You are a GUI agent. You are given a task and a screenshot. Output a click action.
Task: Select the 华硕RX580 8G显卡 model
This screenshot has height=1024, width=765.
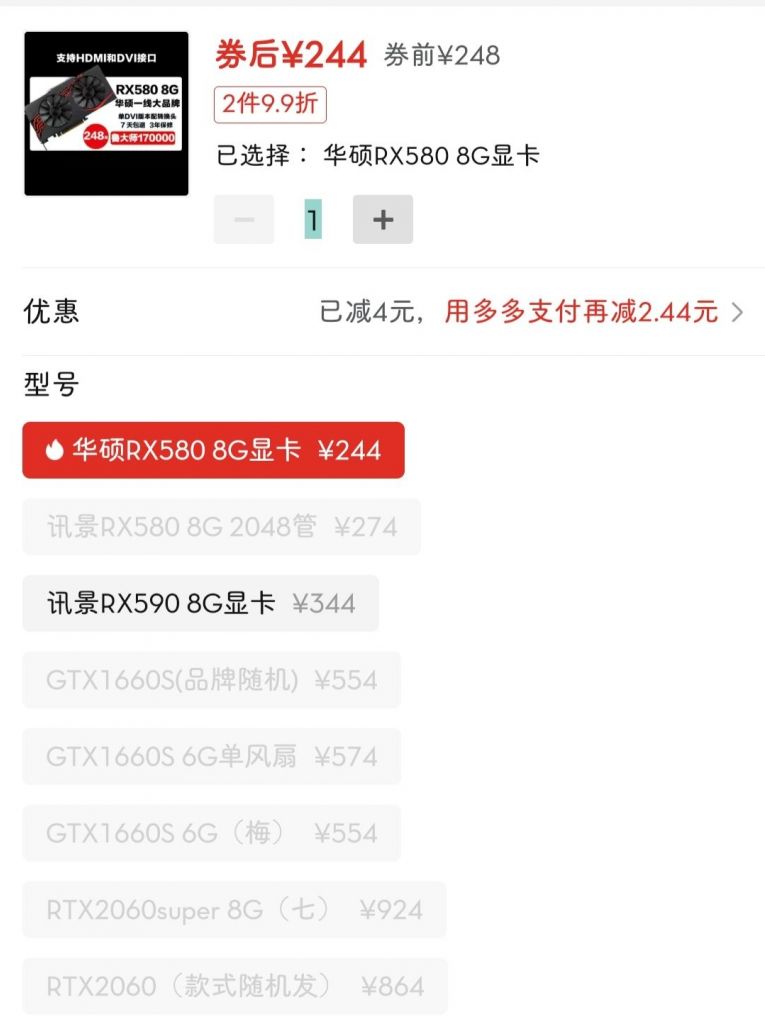click(213, 450)
